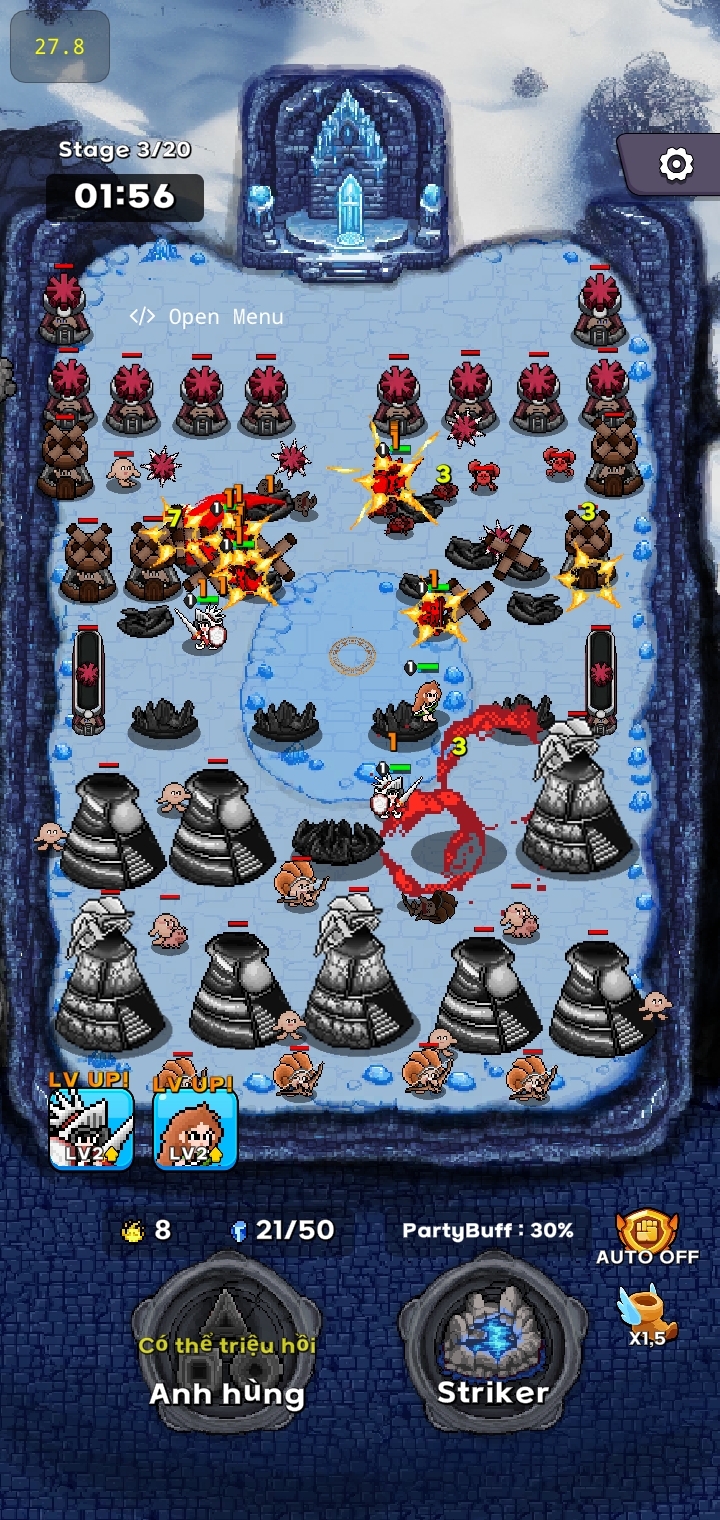Change the X1,5 game speed
Viewport: 720px width, 1520px height.
[x=647, y=1313]
